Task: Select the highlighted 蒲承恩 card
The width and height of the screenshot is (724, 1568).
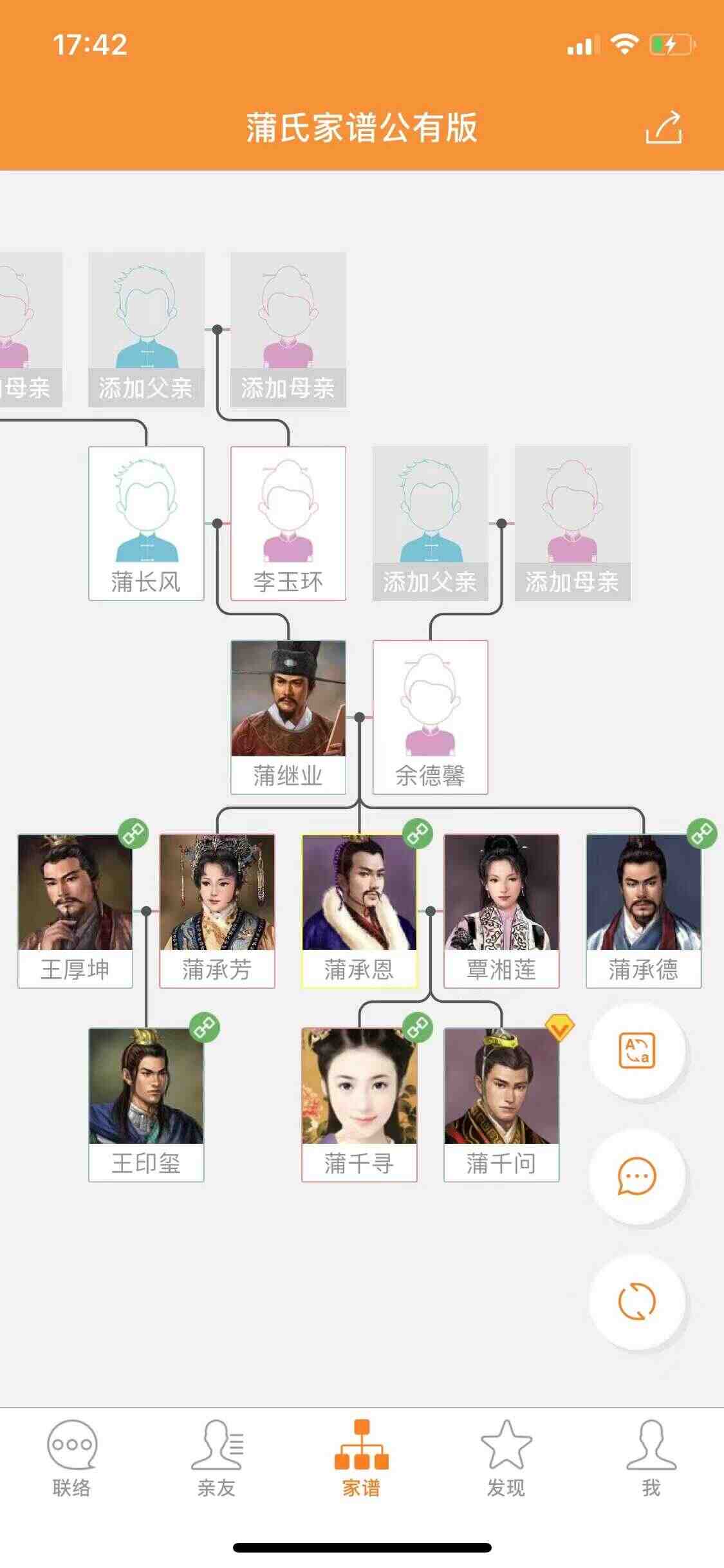Action: point(359,911)
